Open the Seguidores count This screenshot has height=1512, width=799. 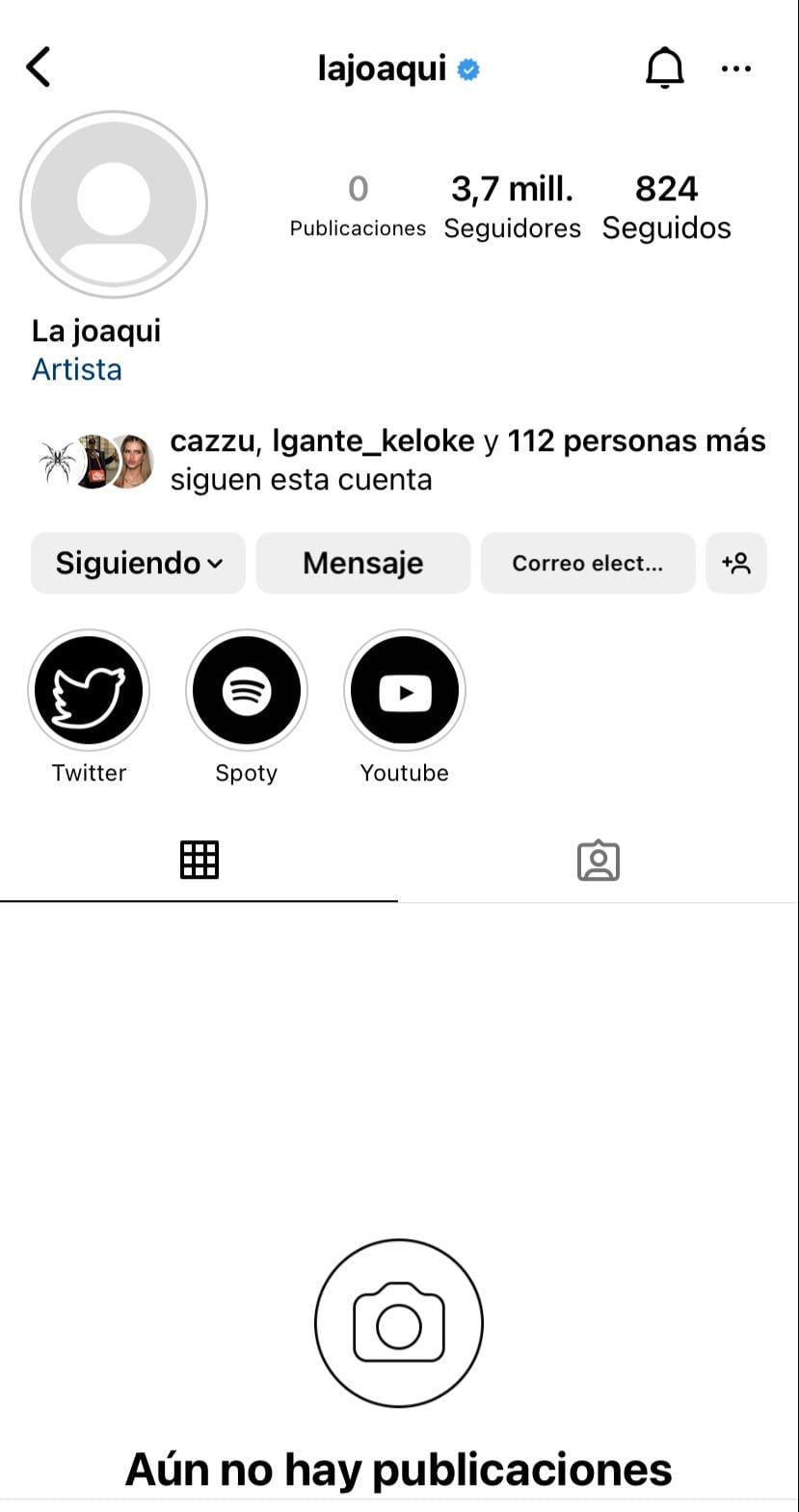[512, 204]
